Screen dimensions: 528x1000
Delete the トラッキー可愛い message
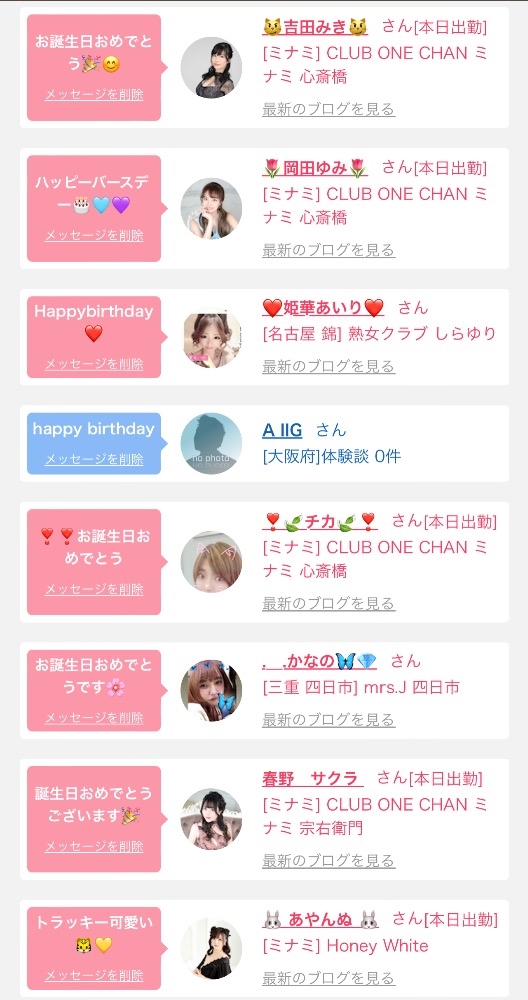94,976
